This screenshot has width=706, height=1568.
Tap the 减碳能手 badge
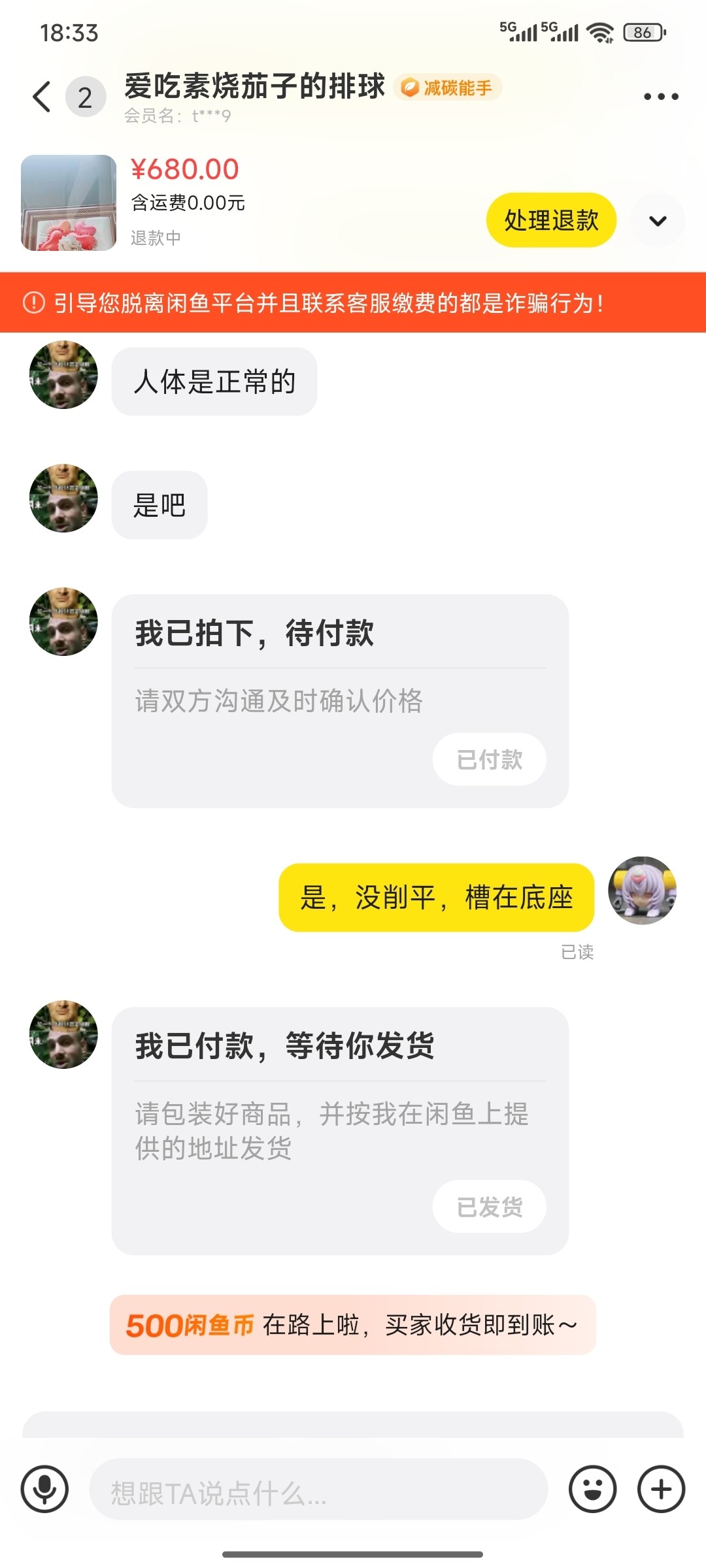click(x=448, y=88)
